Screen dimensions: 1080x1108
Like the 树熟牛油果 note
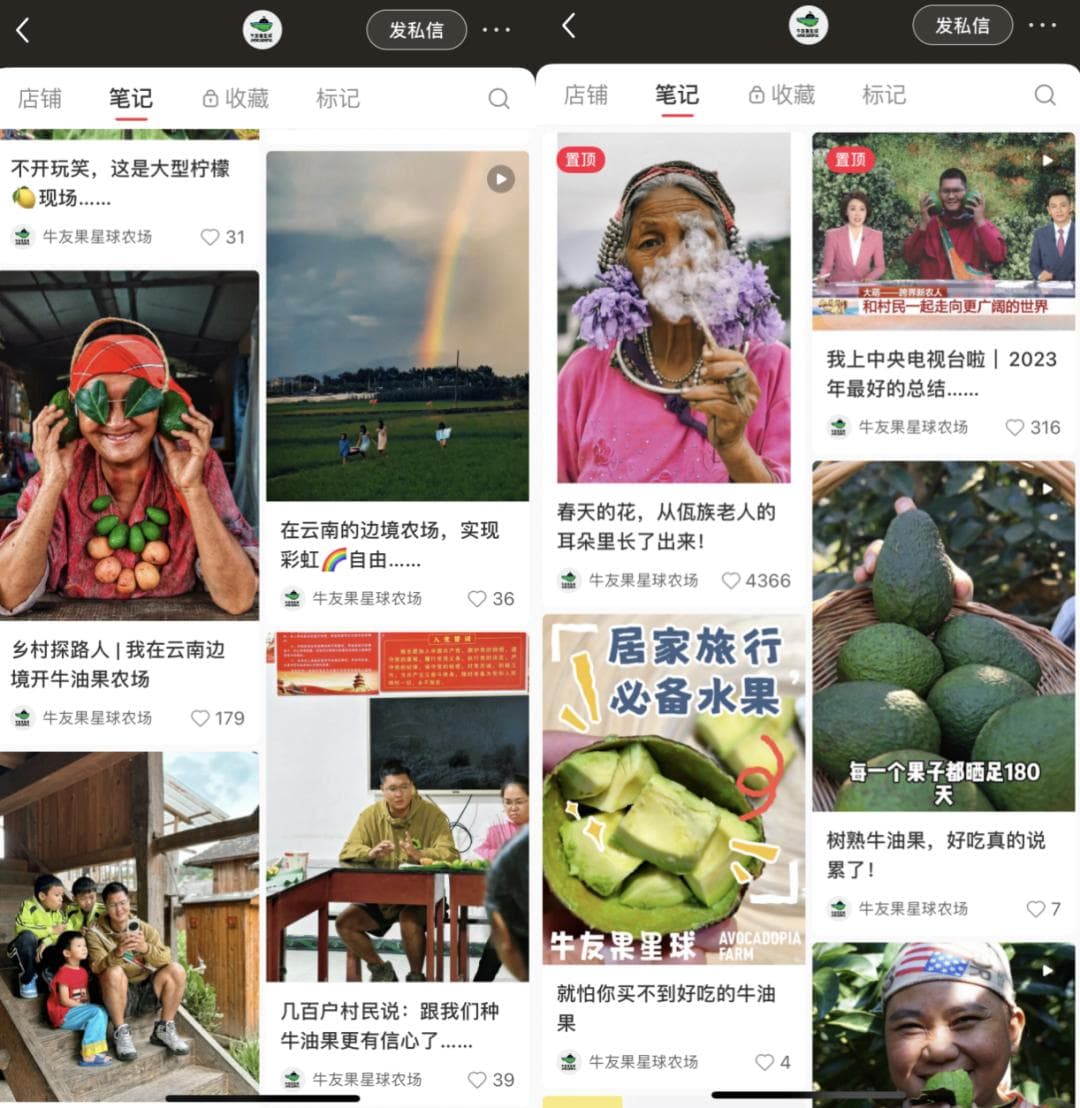(1036, 908)
